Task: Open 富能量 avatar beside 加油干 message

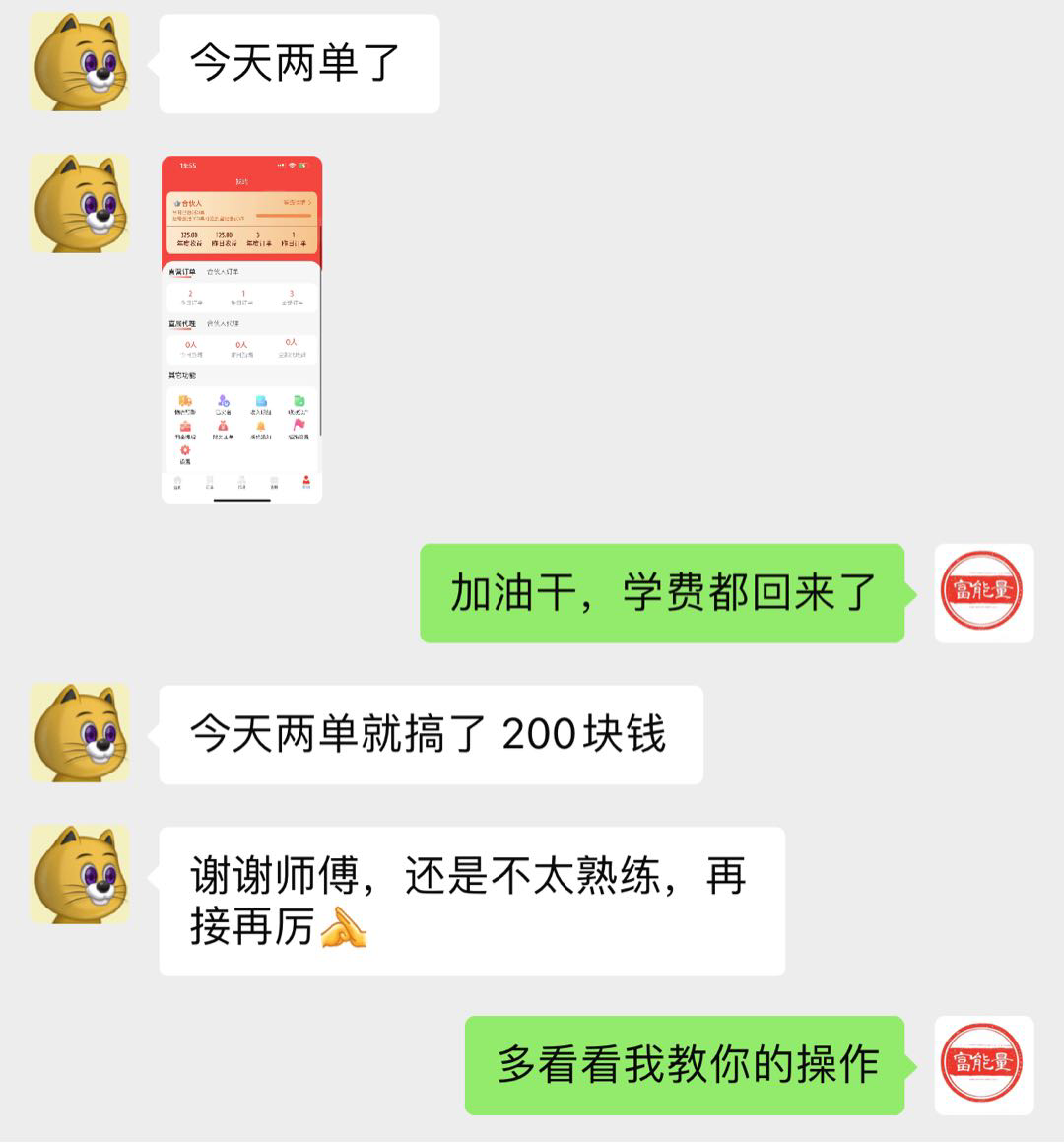Action: tap(982, 592)
